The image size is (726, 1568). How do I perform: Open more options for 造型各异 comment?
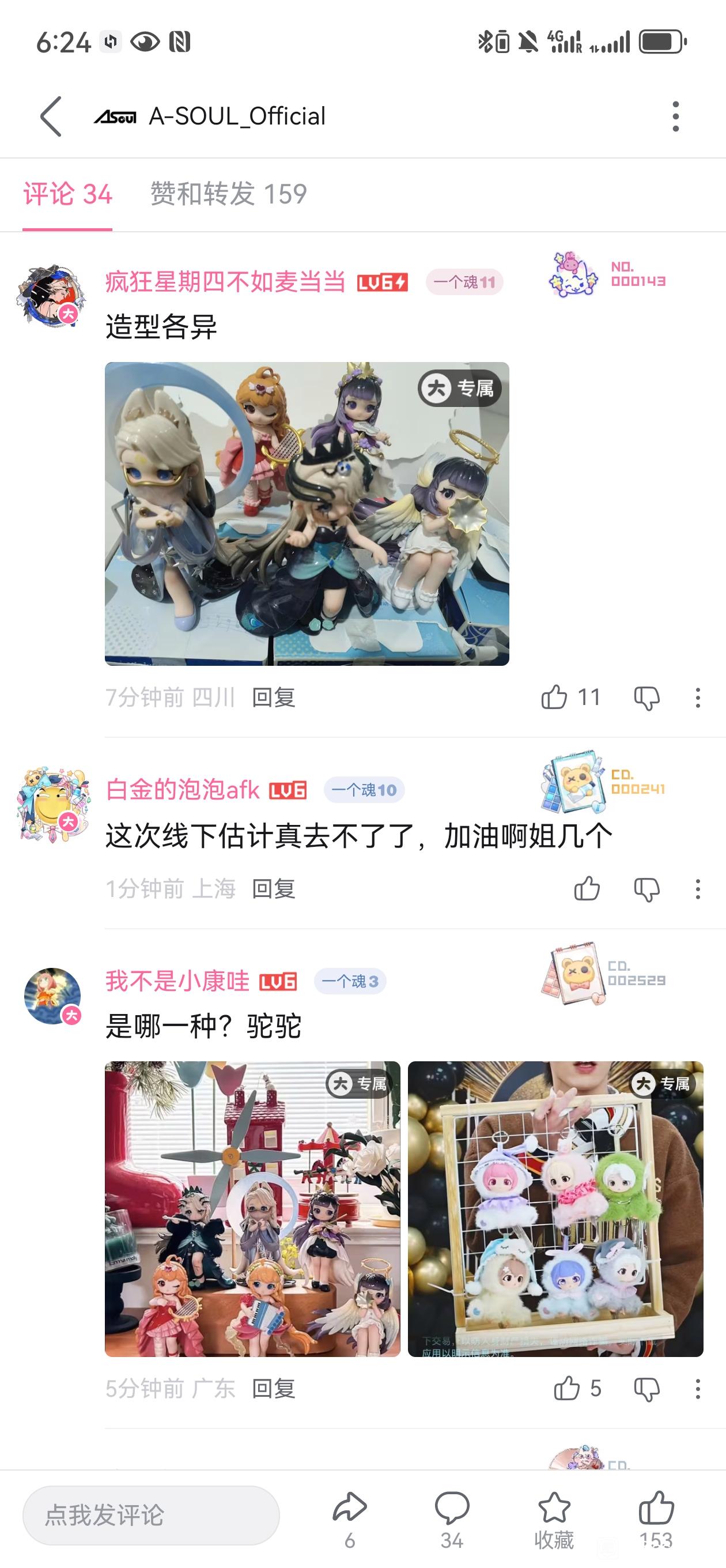(x=697, y=698)
